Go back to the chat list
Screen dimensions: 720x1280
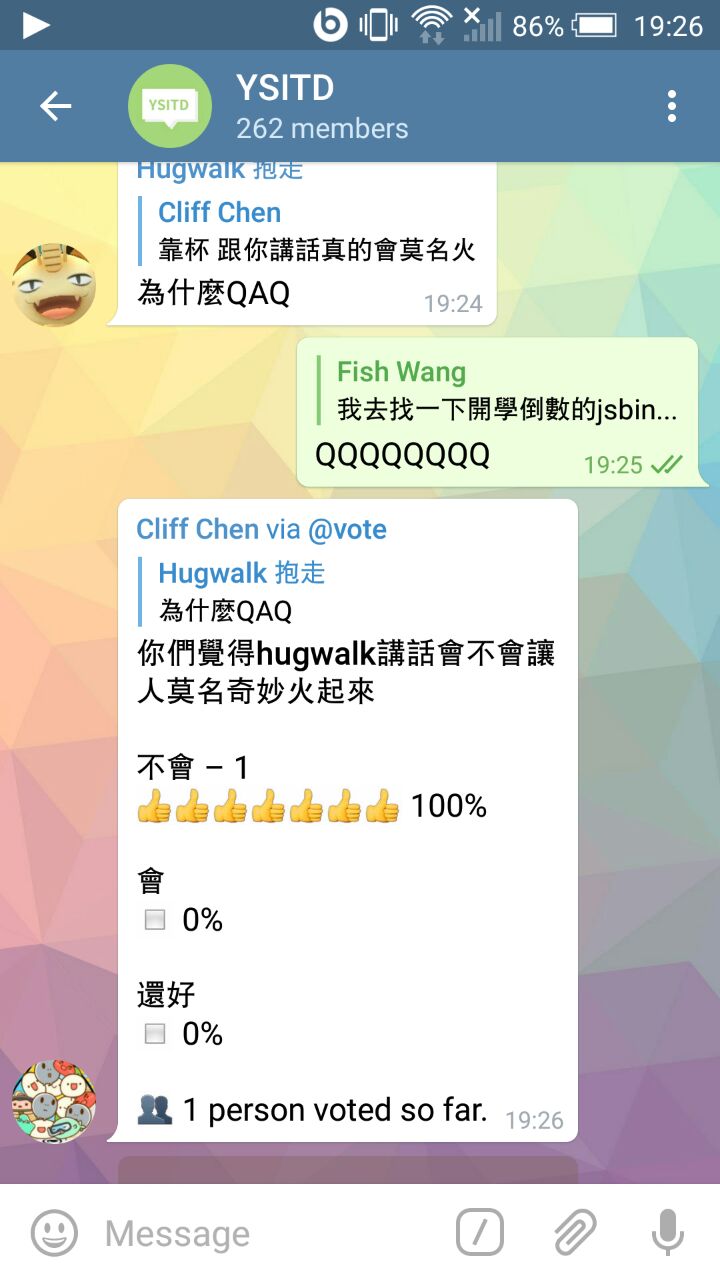(x=55, y=106)
